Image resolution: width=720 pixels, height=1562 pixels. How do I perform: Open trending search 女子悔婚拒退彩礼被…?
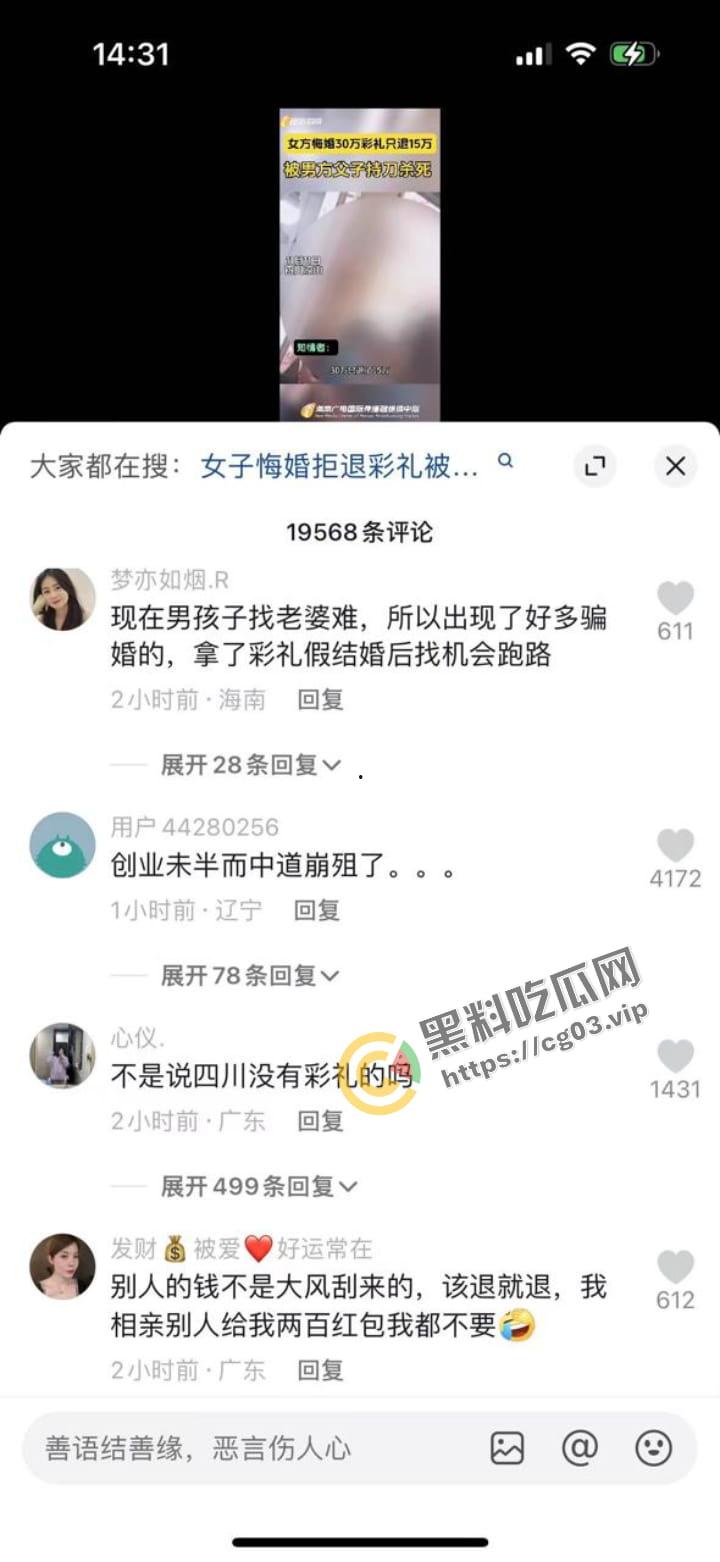340,466
